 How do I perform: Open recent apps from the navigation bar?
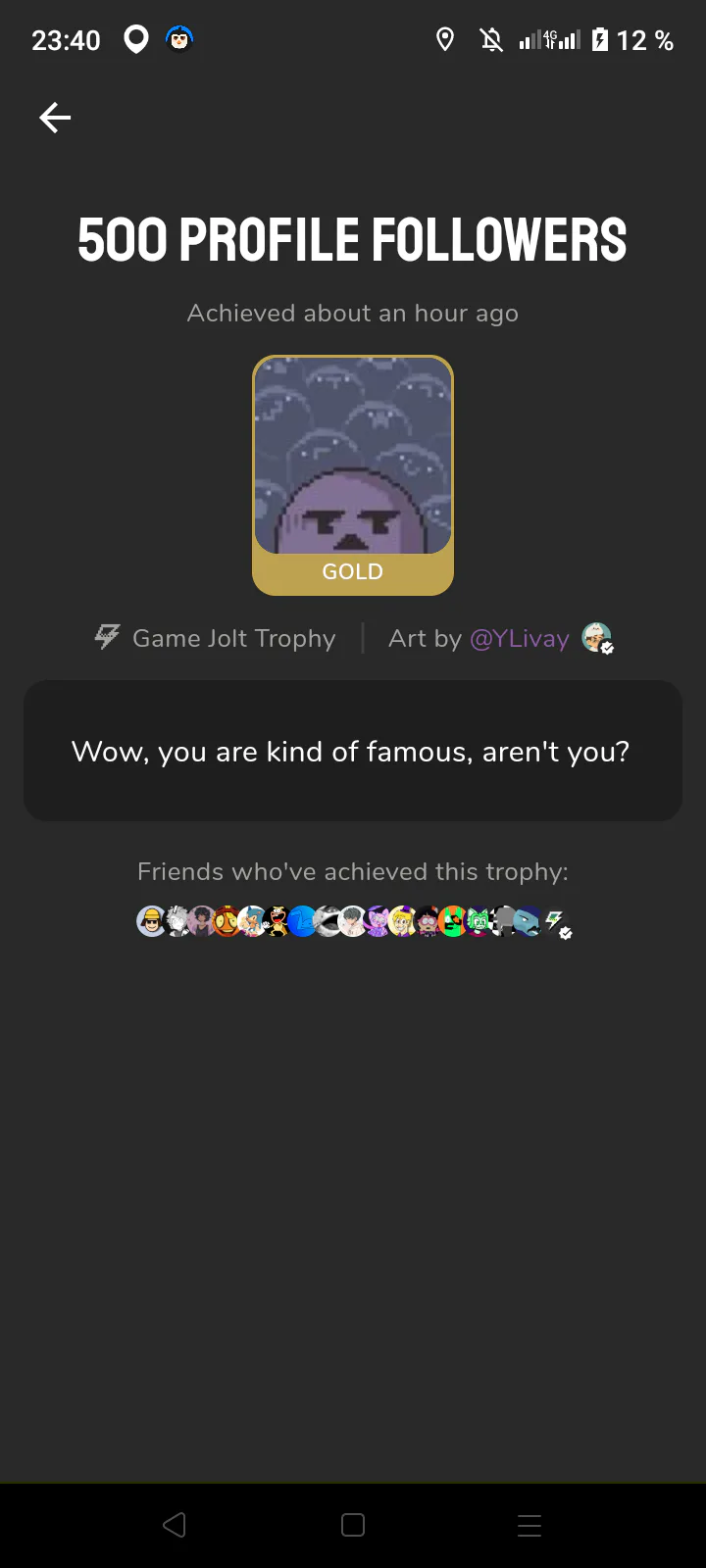(x=529, y=1525)
